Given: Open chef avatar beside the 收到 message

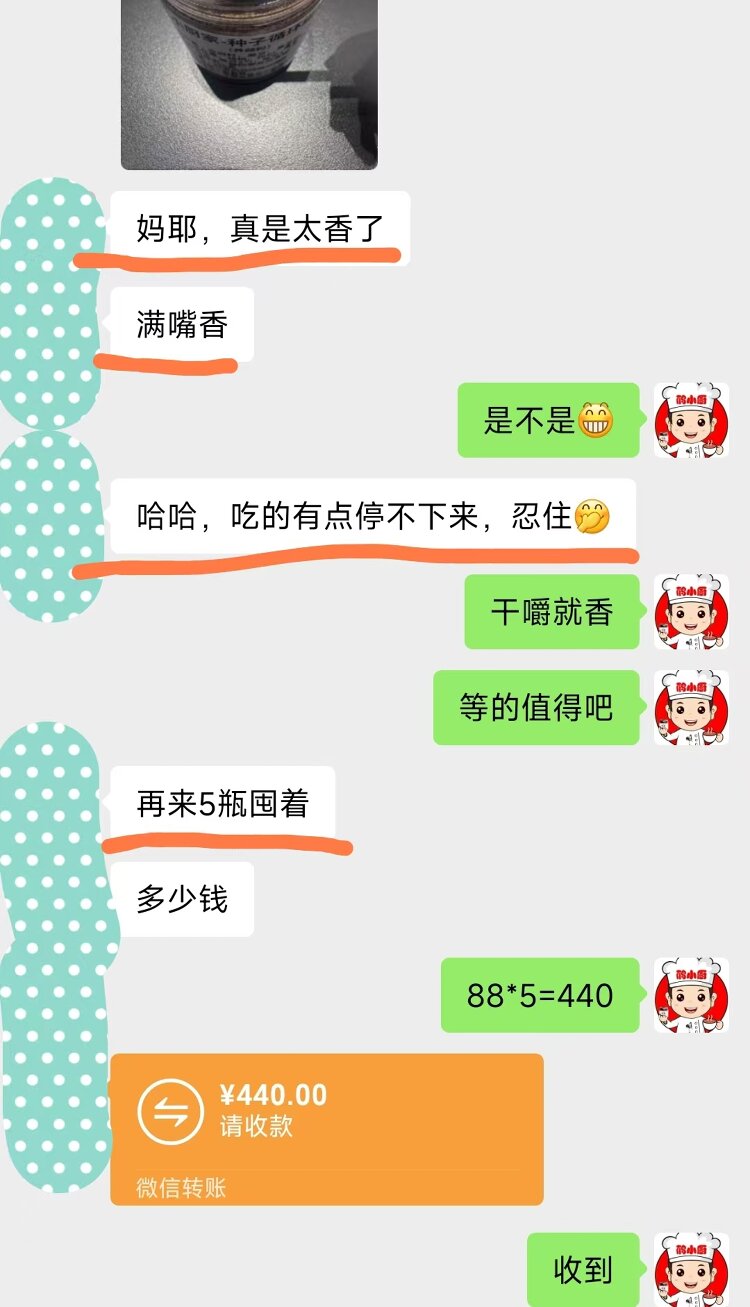Looking at the screenshot, I should 691,1269.
